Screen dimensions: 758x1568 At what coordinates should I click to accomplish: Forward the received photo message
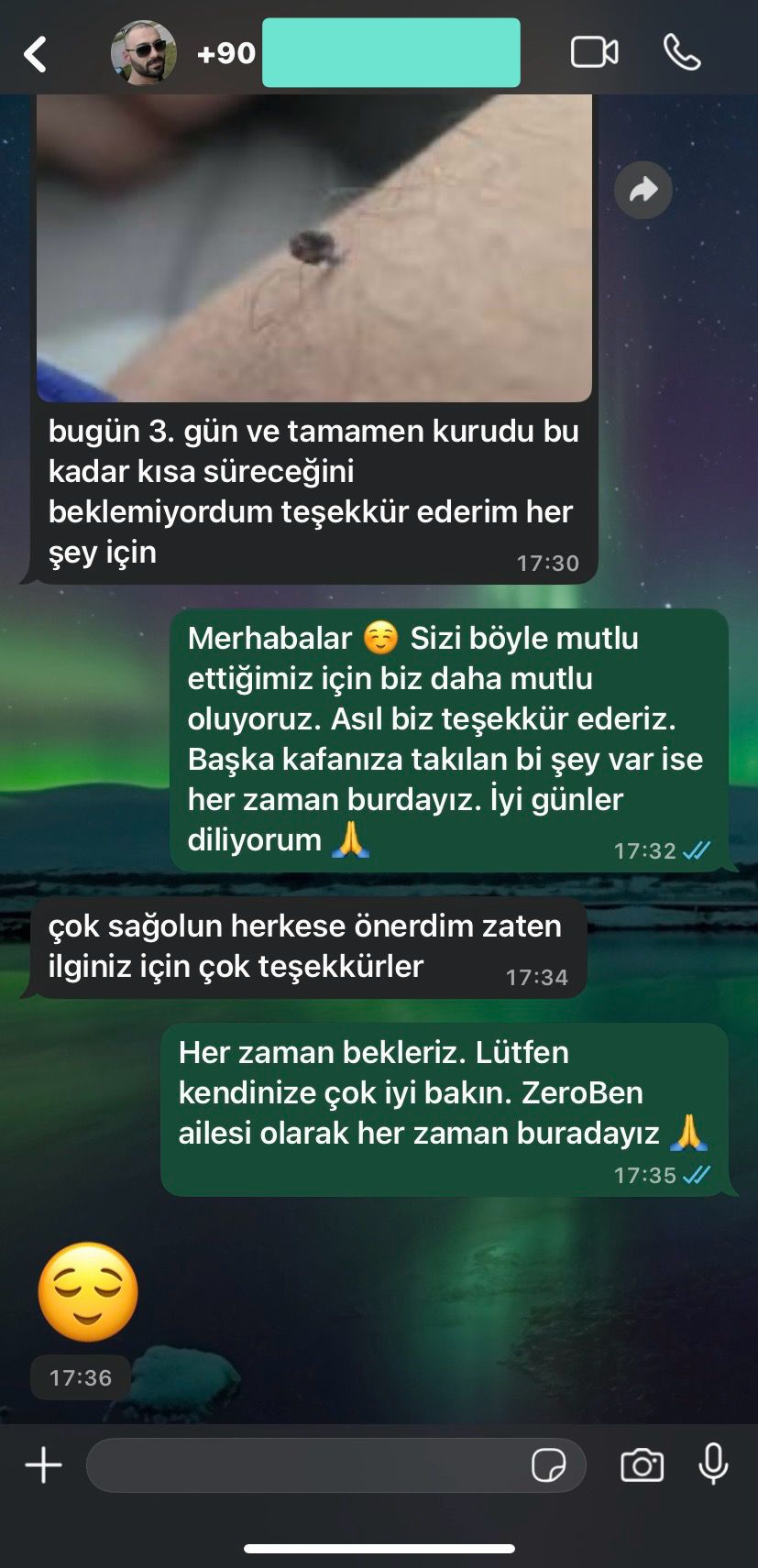tap(643, 190)
